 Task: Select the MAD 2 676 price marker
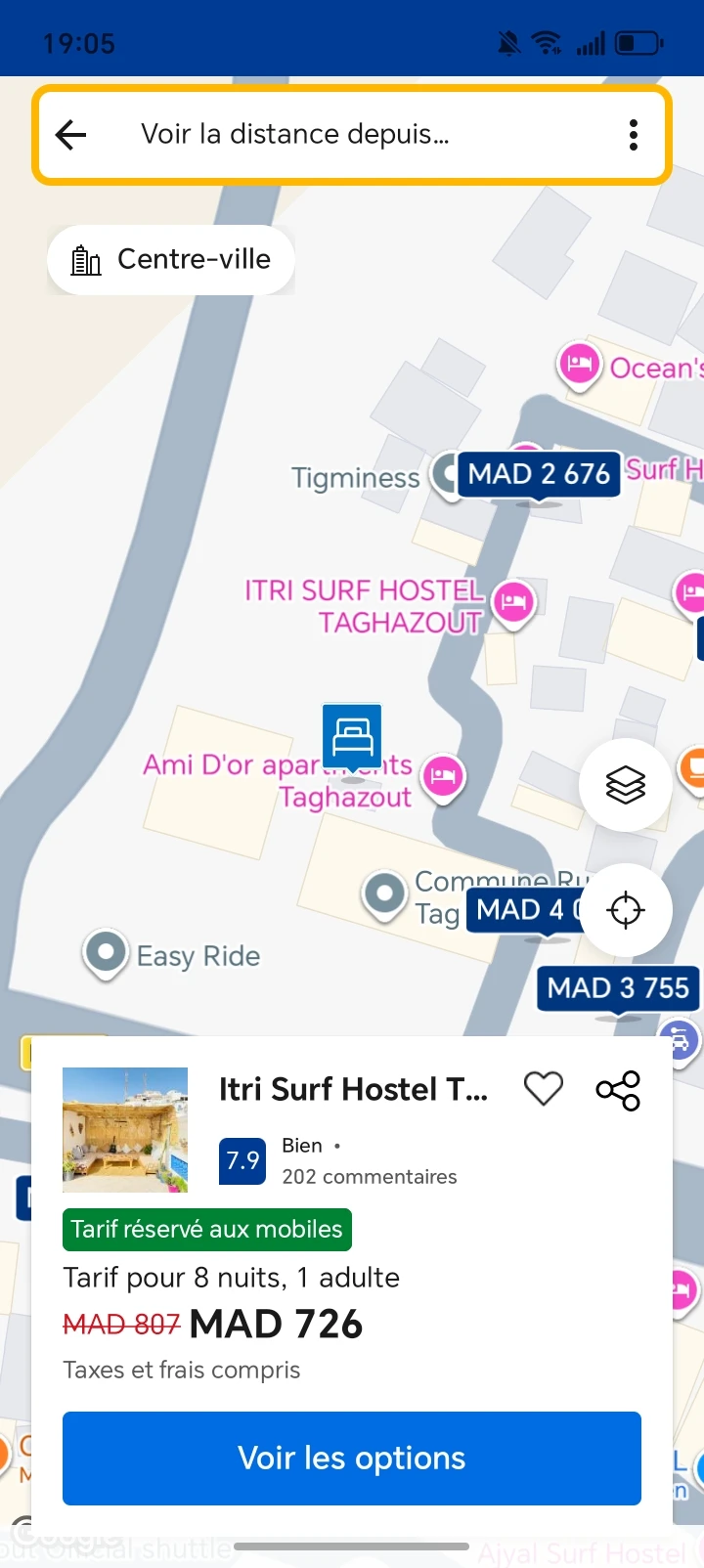tap(539, 474)
